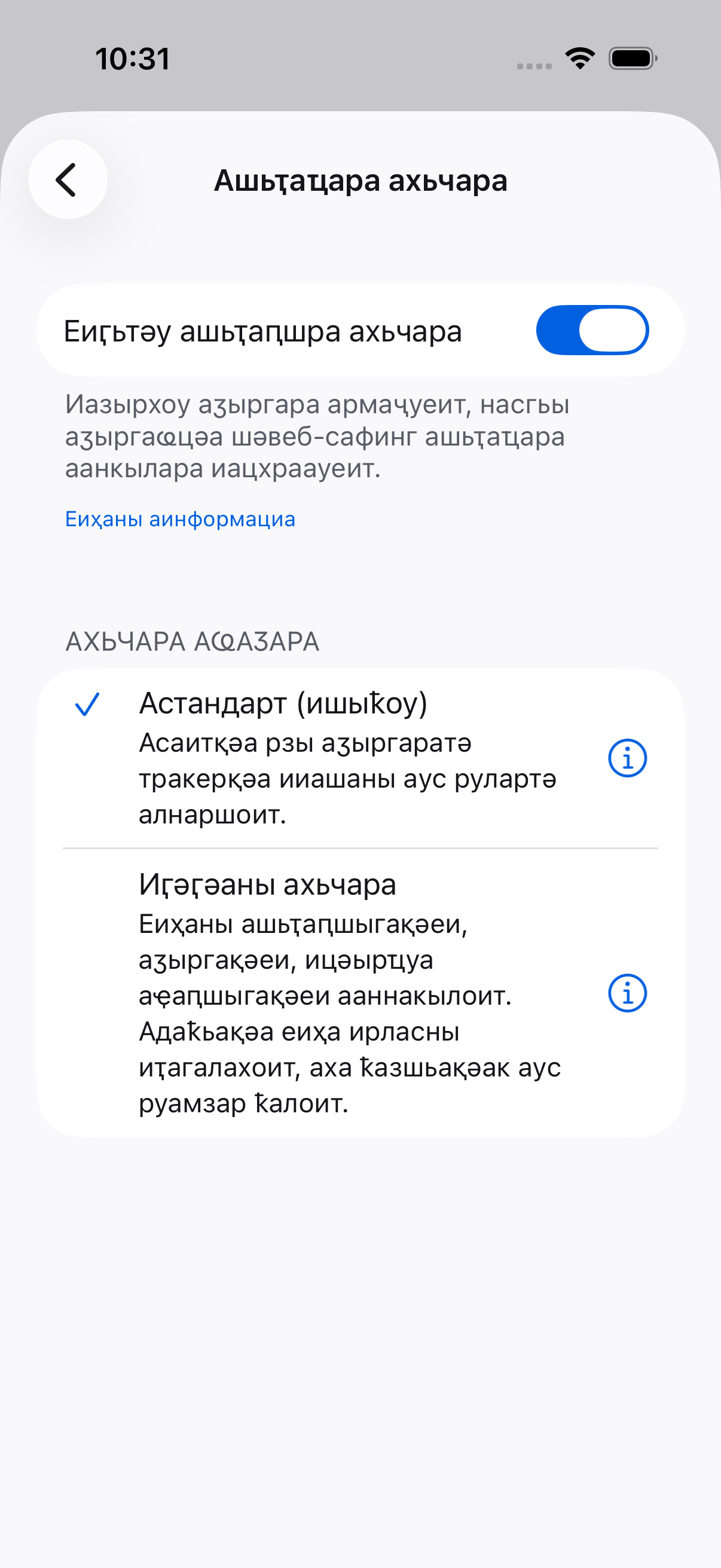The image size is (721, 1568).
Task: Open the Еиҳаны аинформациа link
Action: click(x=180, y=519)
